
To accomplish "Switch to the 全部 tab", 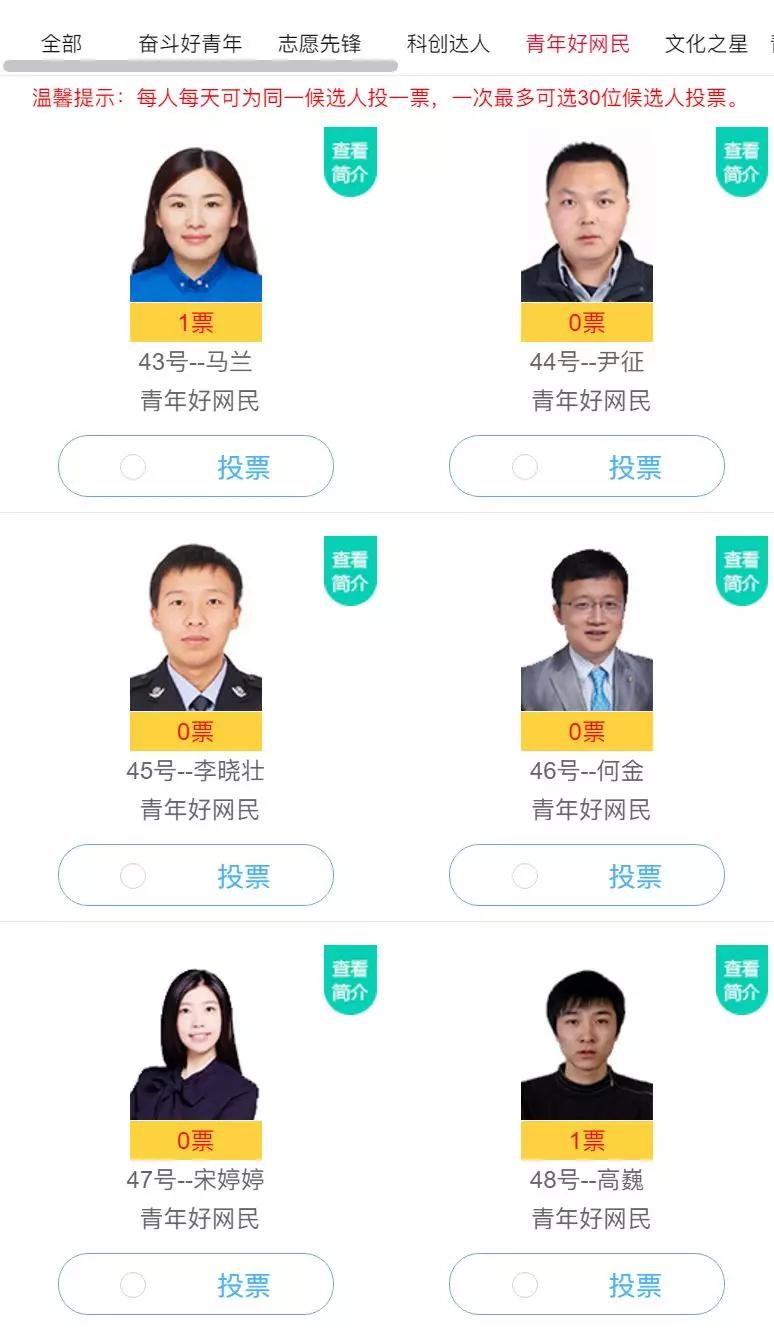I will click(61, 44).
